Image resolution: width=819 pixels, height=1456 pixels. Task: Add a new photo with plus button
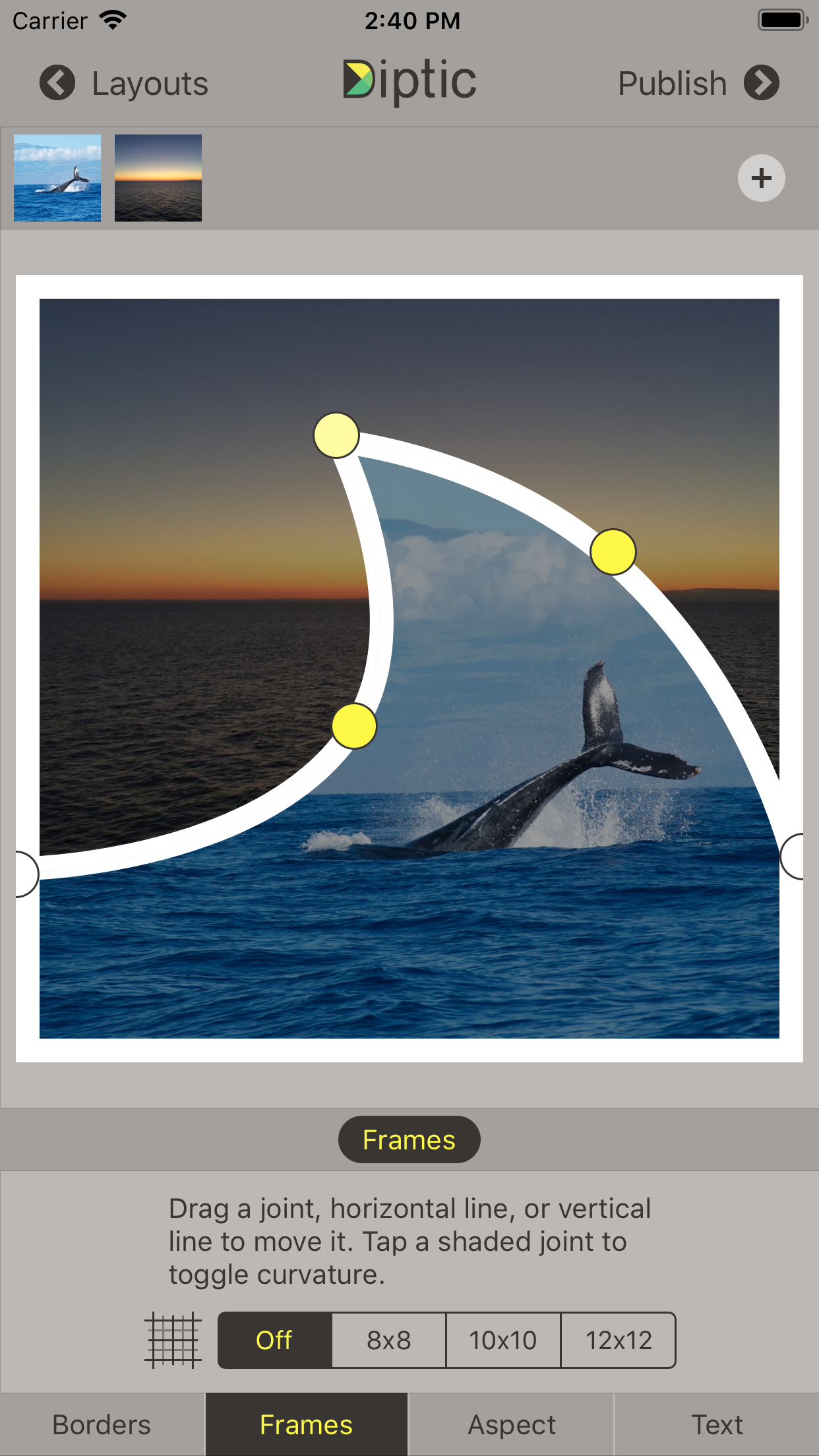762,178
